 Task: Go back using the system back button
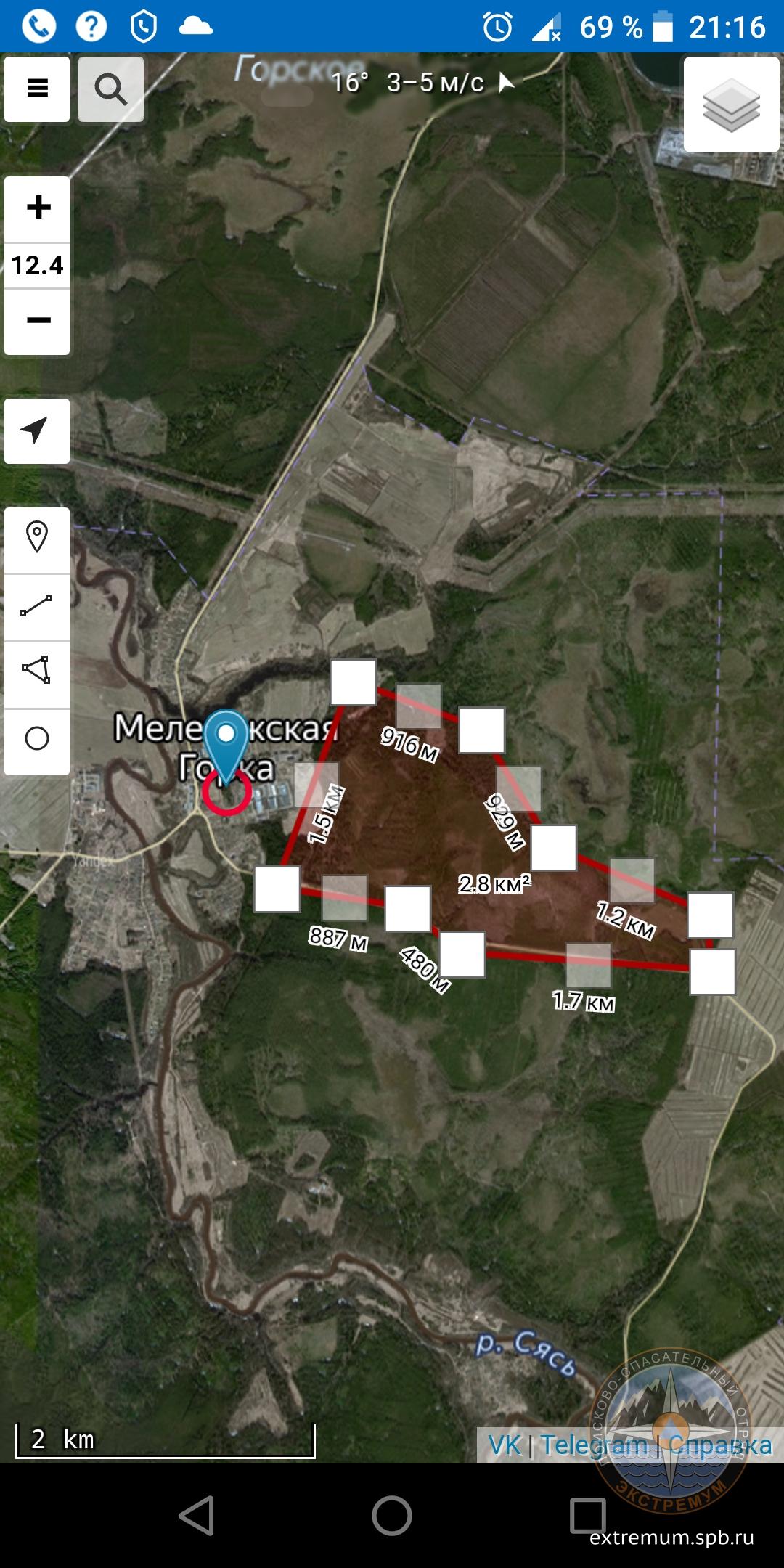pyautogui.click(x=196, y=1515)
